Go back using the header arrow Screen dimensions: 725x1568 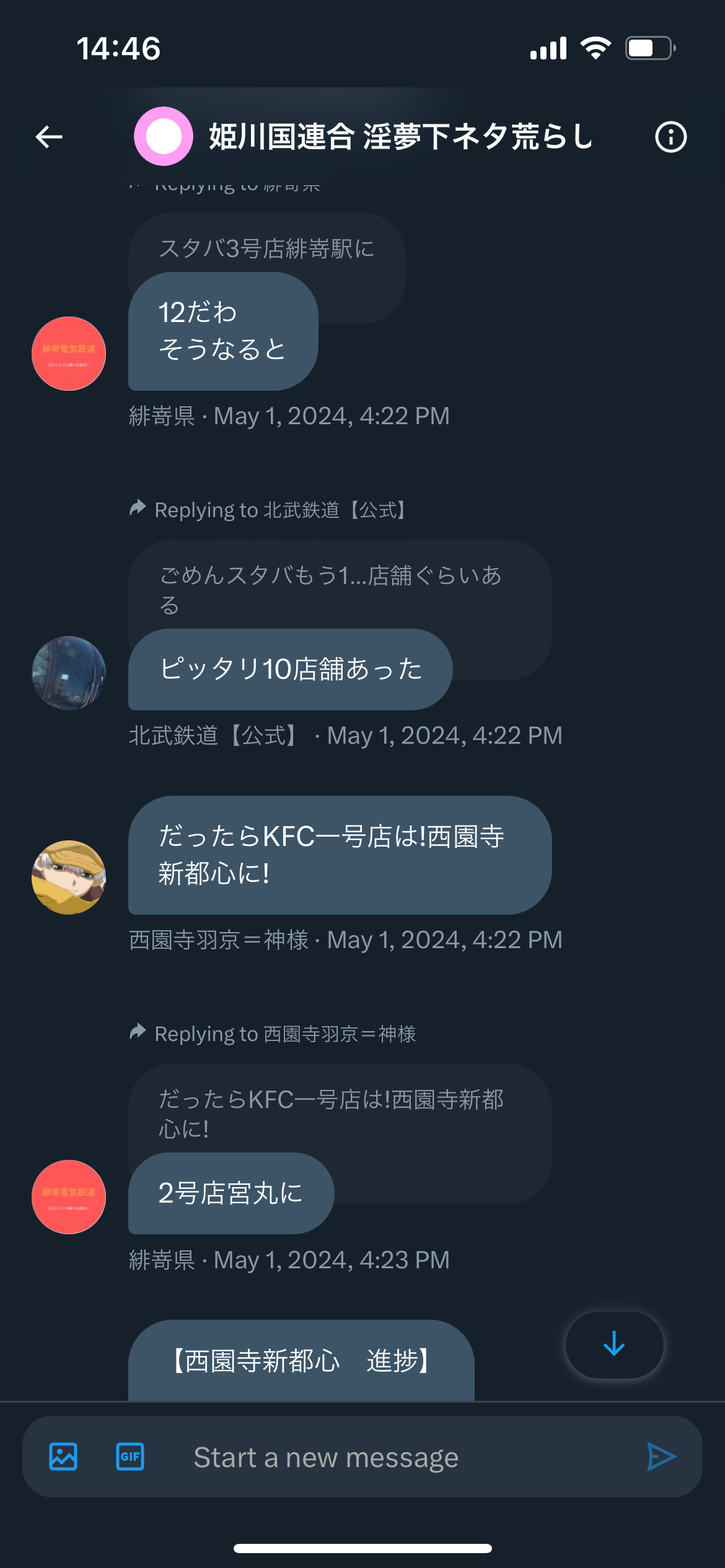pyautogui.click(x=49, y=137)
